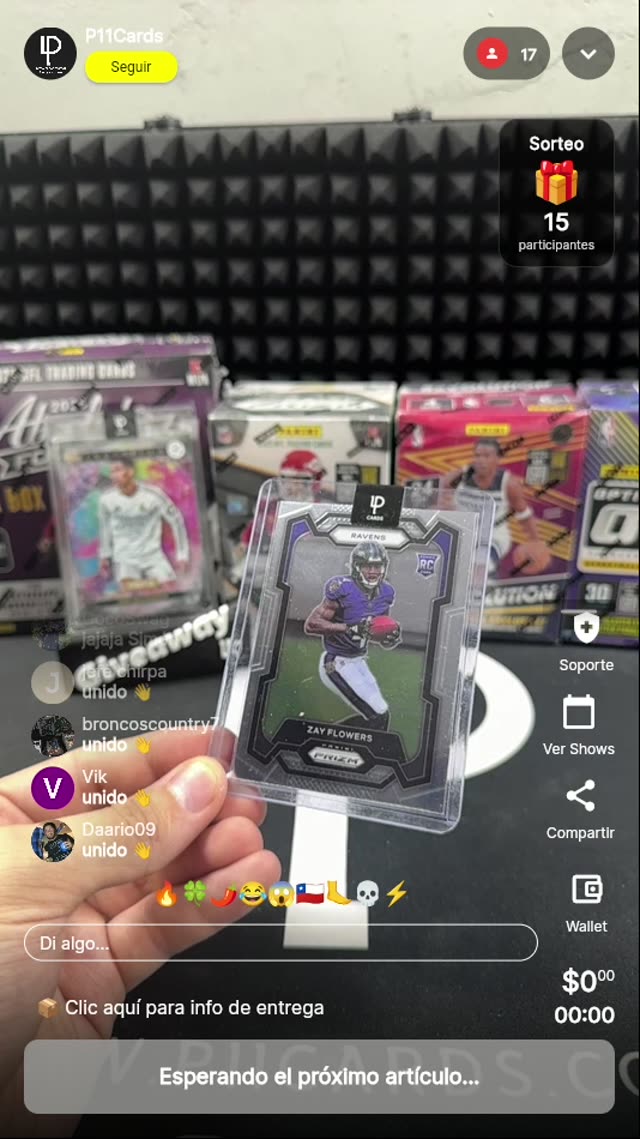Share this live show via Compartir
The width and height of the screenshot is (640, 1139).
coord(580,809)
